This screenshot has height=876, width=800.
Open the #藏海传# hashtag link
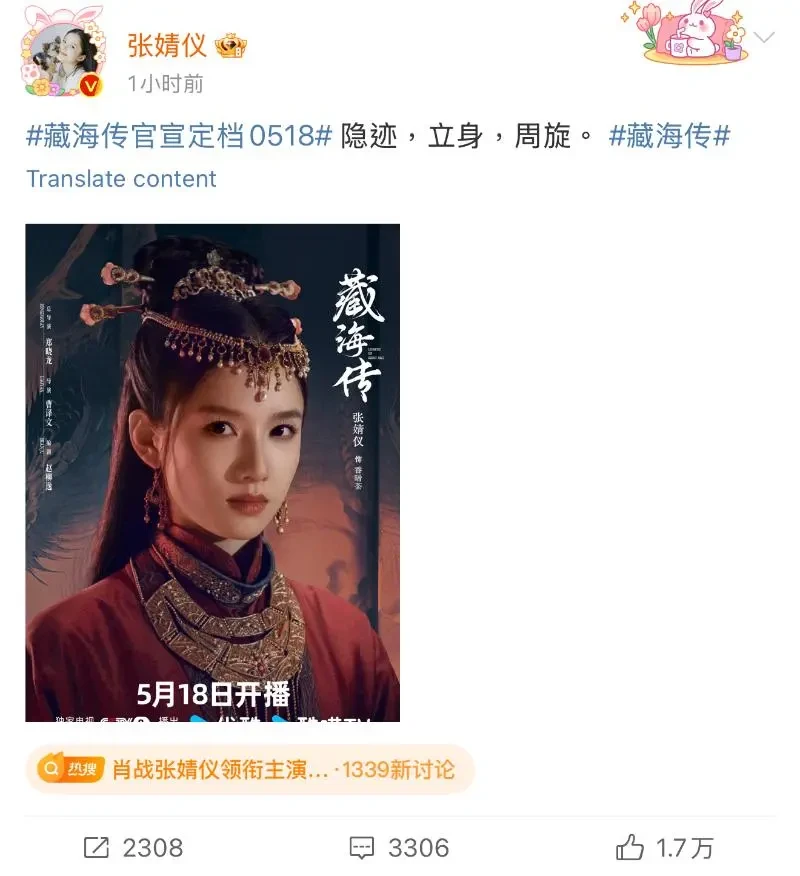click(x=669, y=135)
